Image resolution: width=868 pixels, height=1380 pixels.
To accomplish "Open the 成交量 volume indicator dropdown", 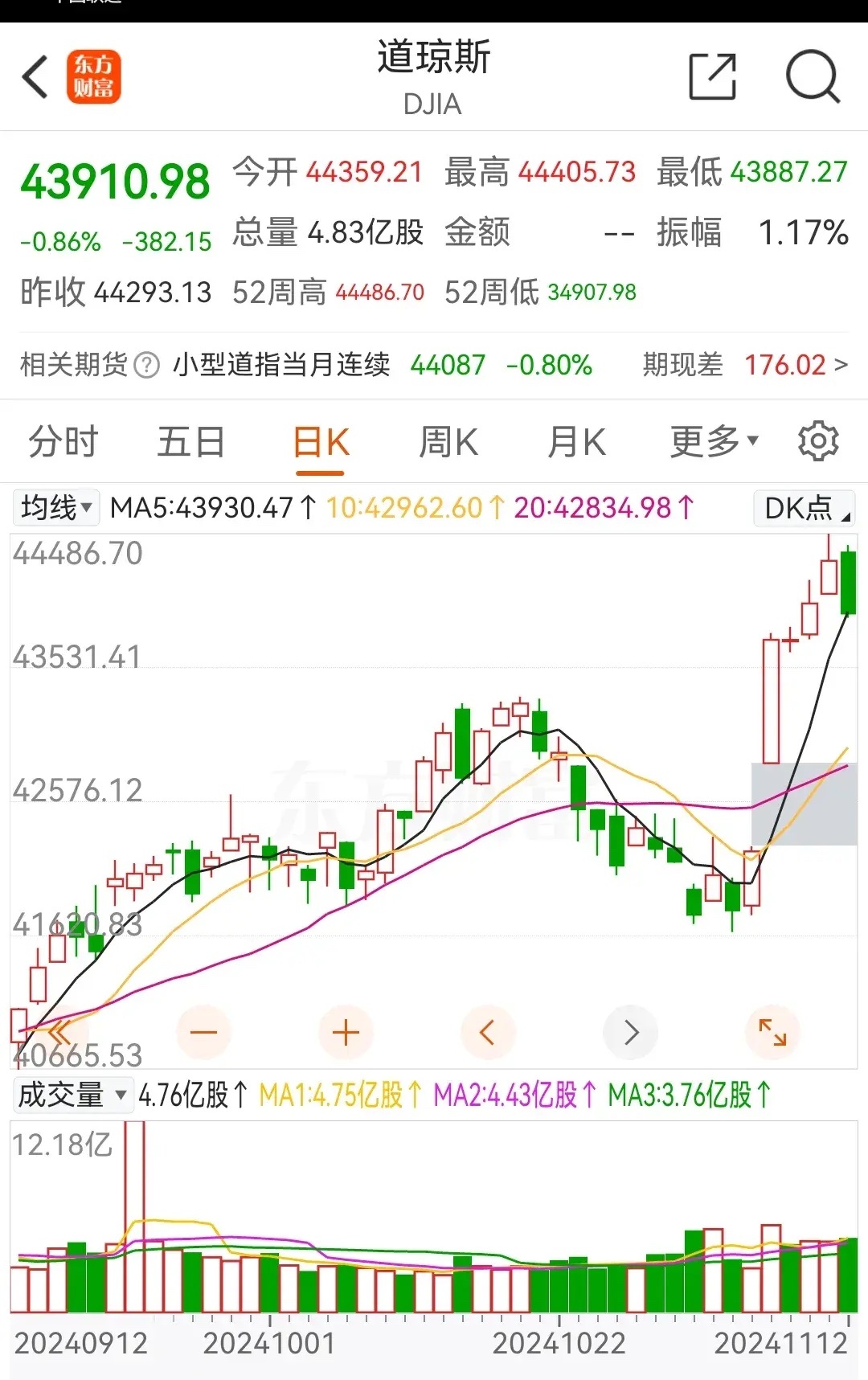I will click(x=72, y=1094).
